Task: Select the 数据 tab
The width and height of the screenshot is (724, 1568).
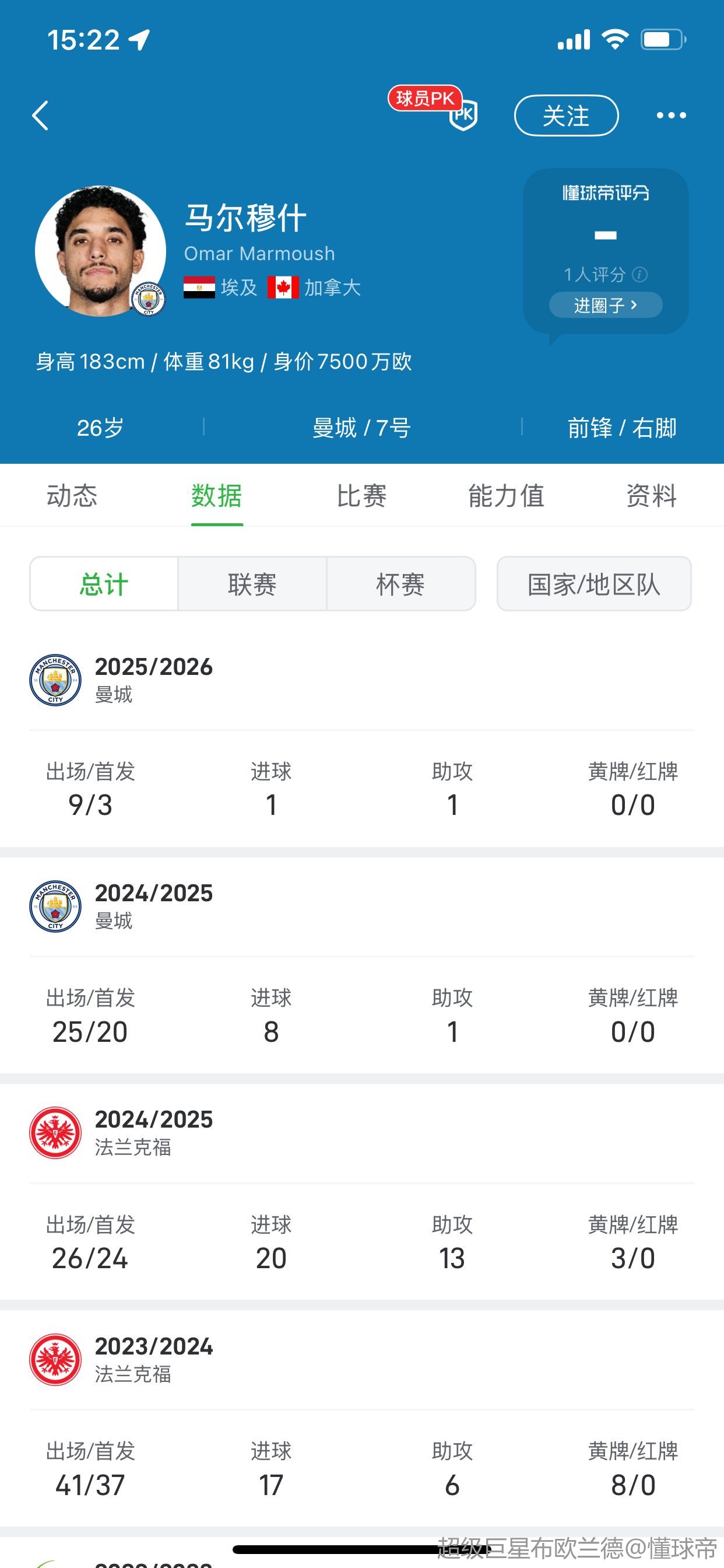Action: click(217, 495)
